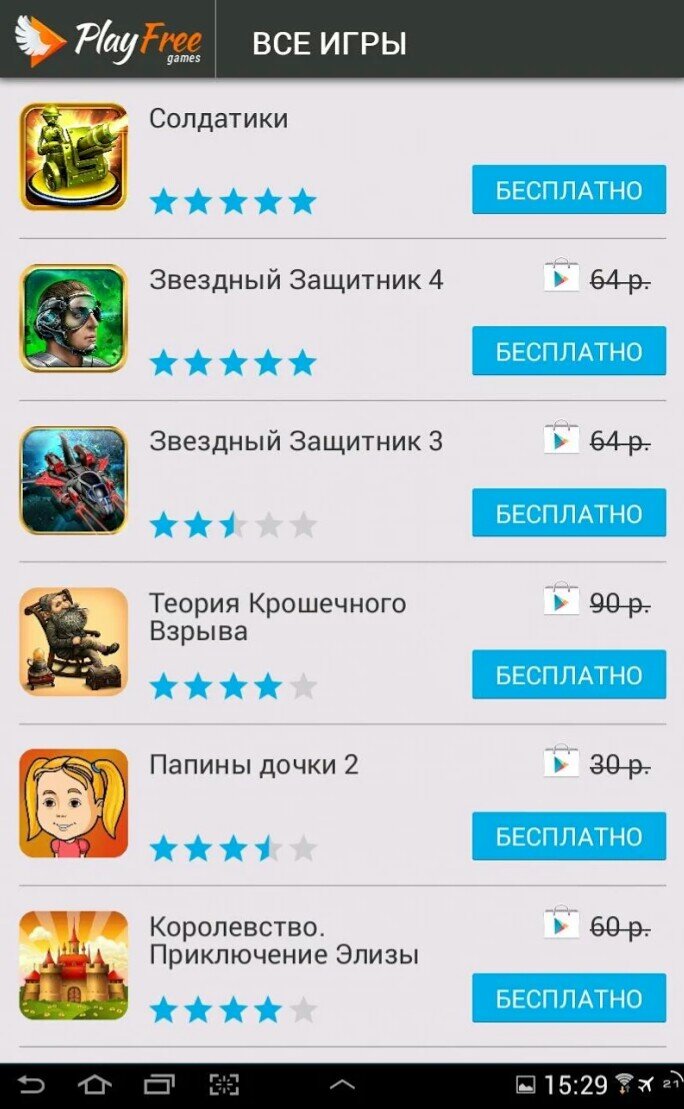Download Теория Крошечного Взрыва for free
Image resolution: width=684 pixels, height=1109 pixels.
pyautogui.click(x=569, y=675)
